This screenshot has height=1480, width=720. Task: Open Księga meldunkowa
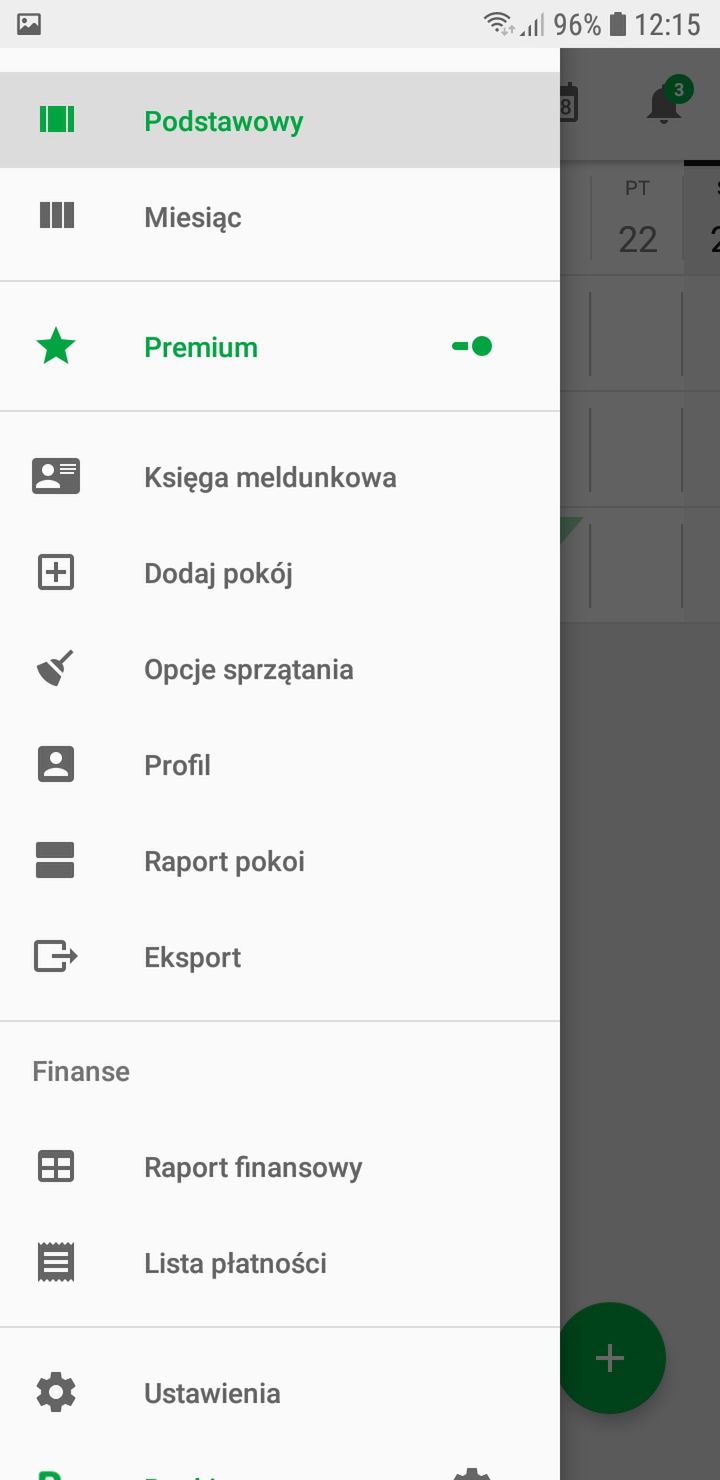click(280, 476)
